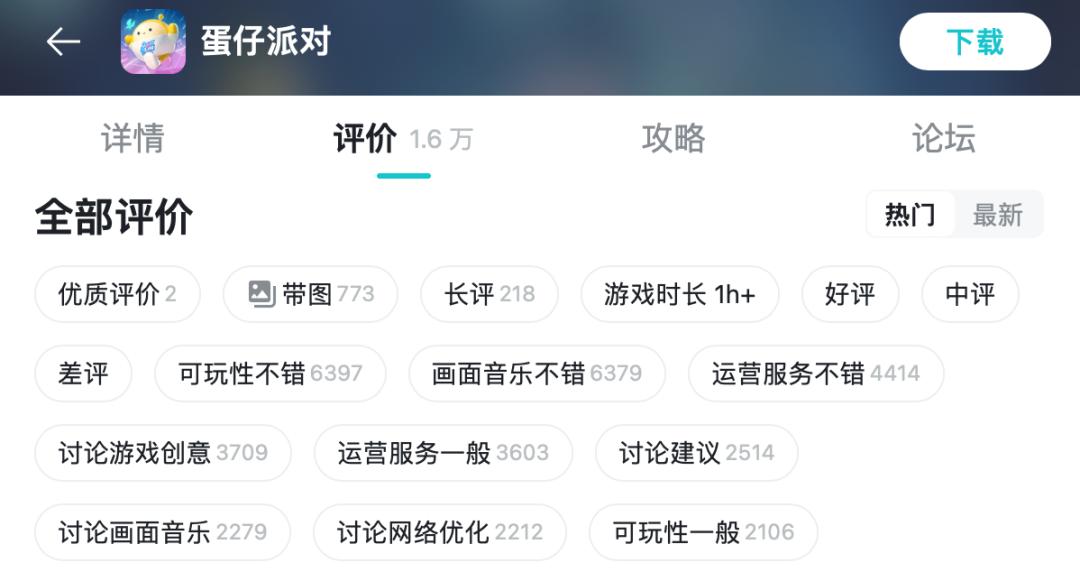Filter by 画面音乐不错 tag
This screenshot has height=572, width=1080.
click(x=536, y=374)
